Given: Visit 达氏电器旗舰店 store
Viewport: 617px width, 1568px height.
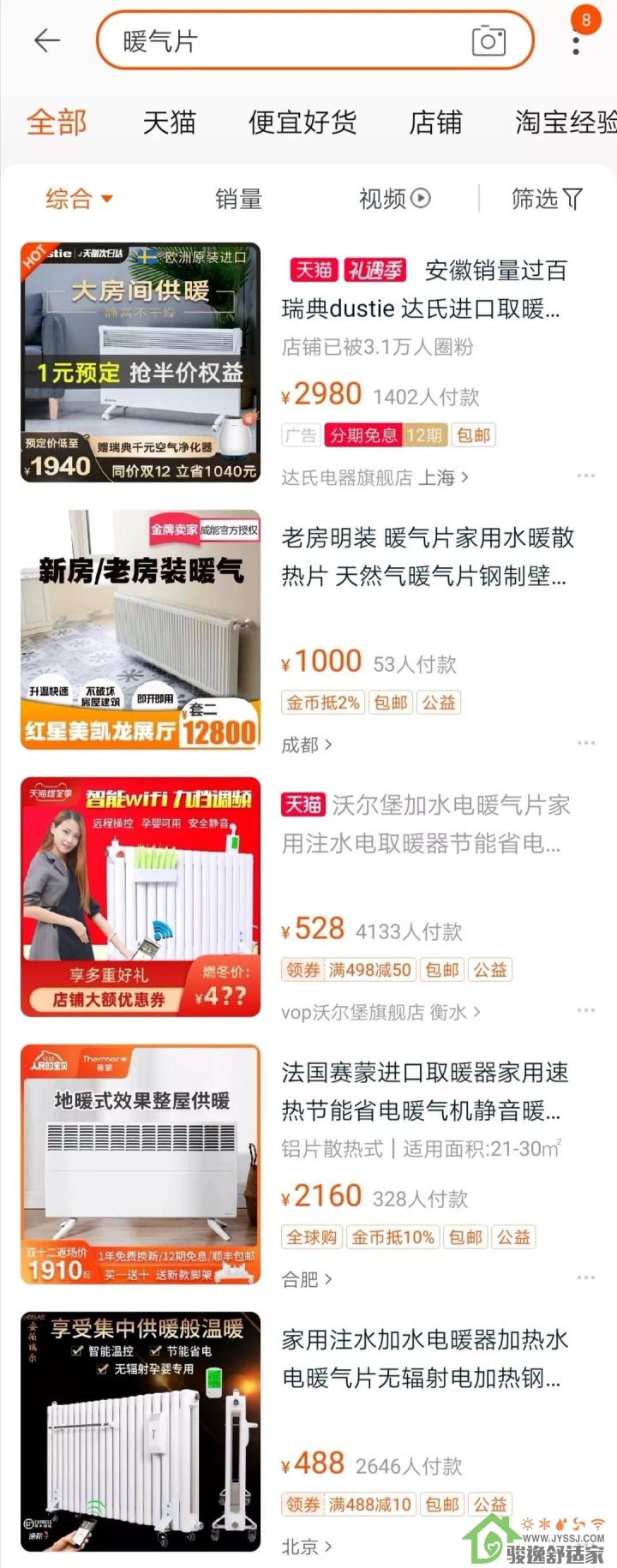Looking at the screenshot, I should [x=374, y=477].
